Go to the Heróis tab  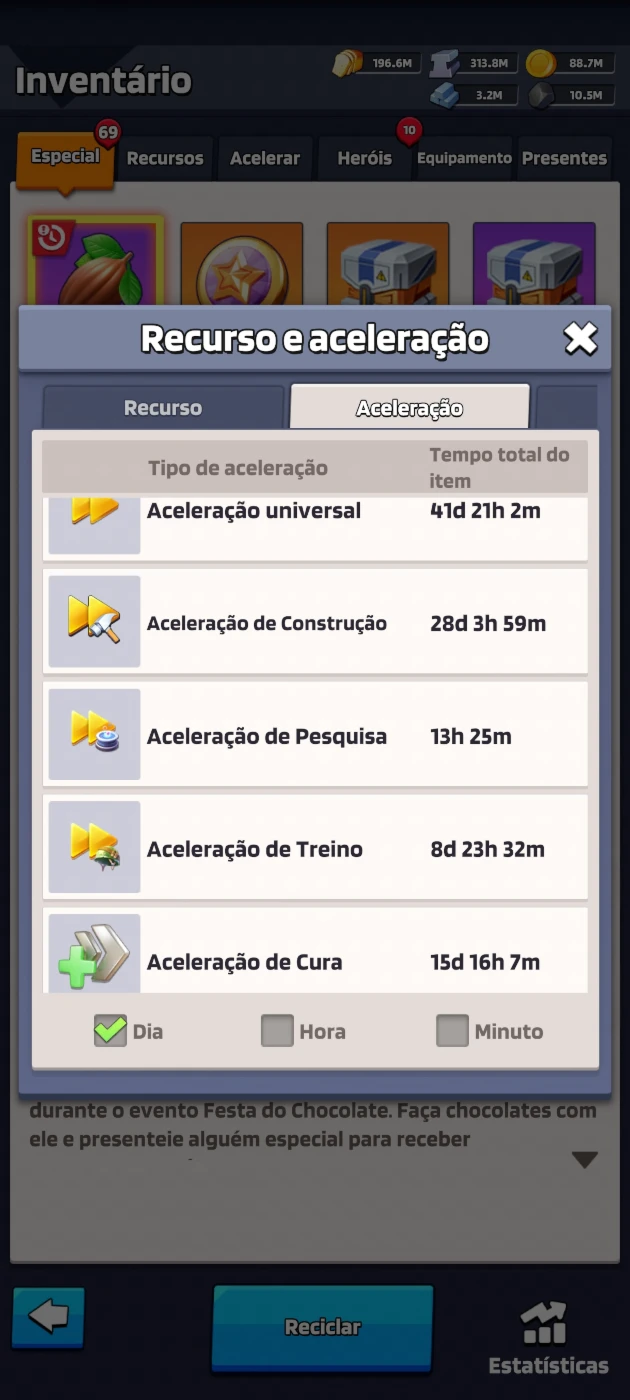[x=365, y=158]
